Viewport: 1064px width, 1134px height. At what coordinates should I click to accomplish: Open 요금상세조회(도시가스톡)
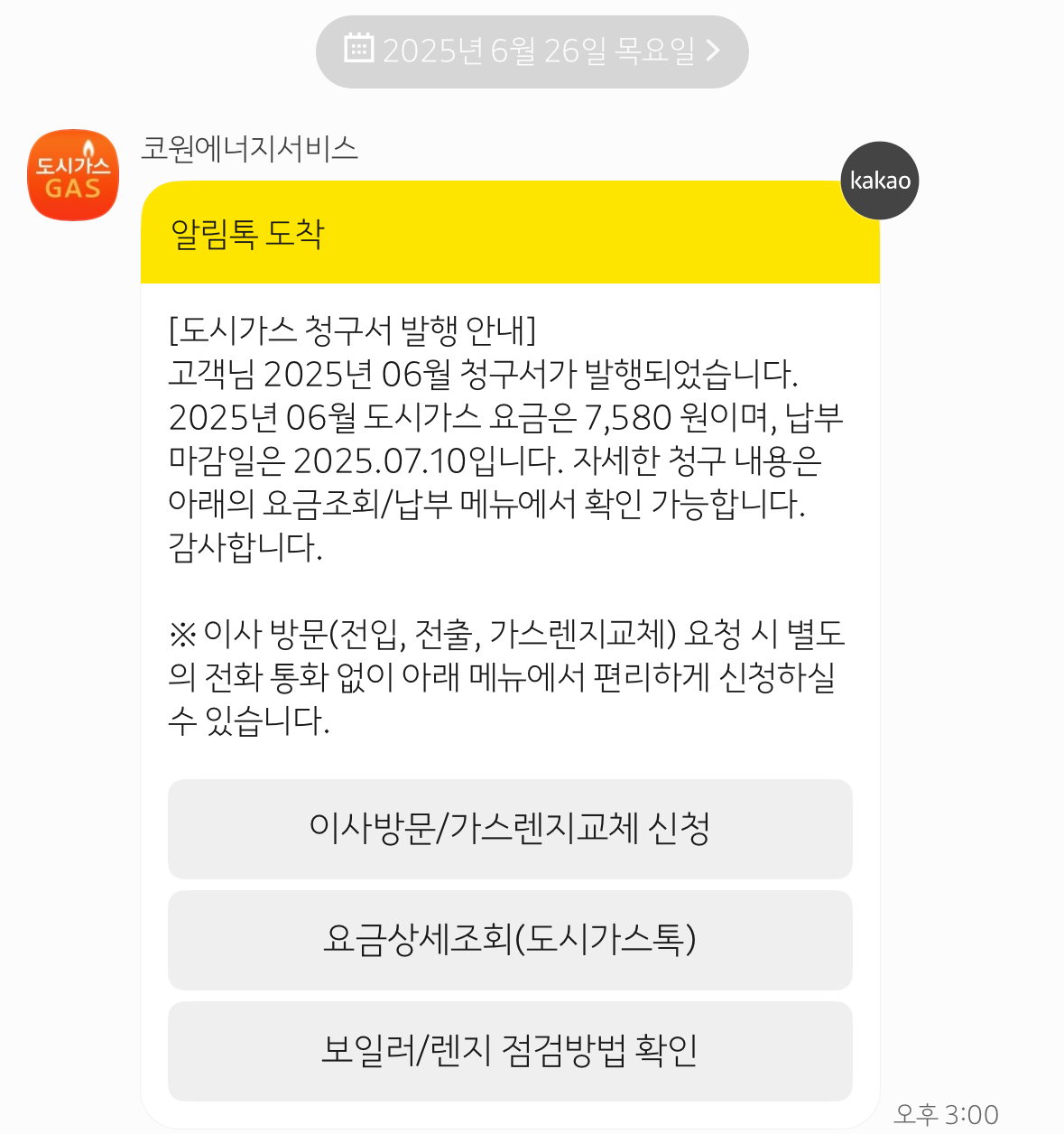510,940
